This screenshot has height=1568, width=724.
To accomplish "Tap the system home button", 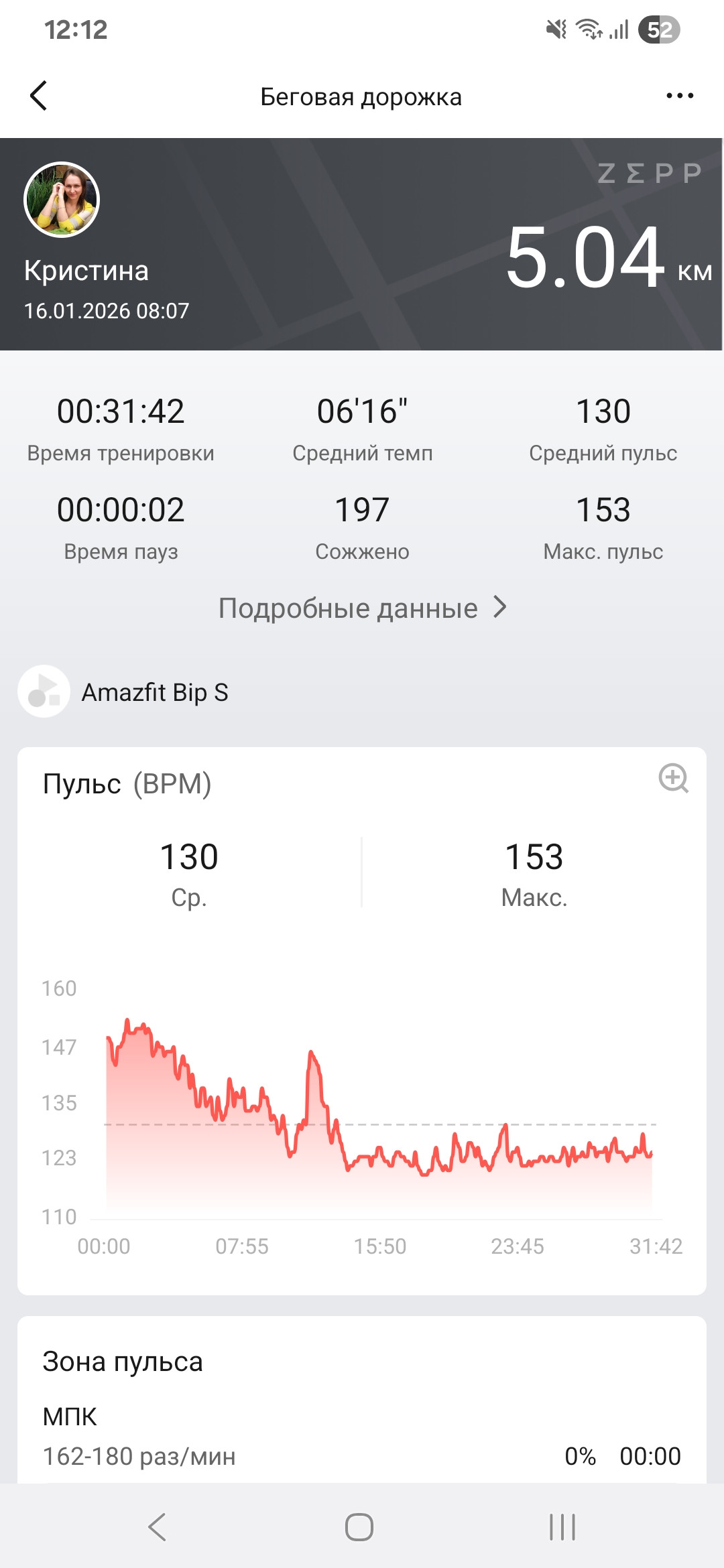I will click(359, 1527).
